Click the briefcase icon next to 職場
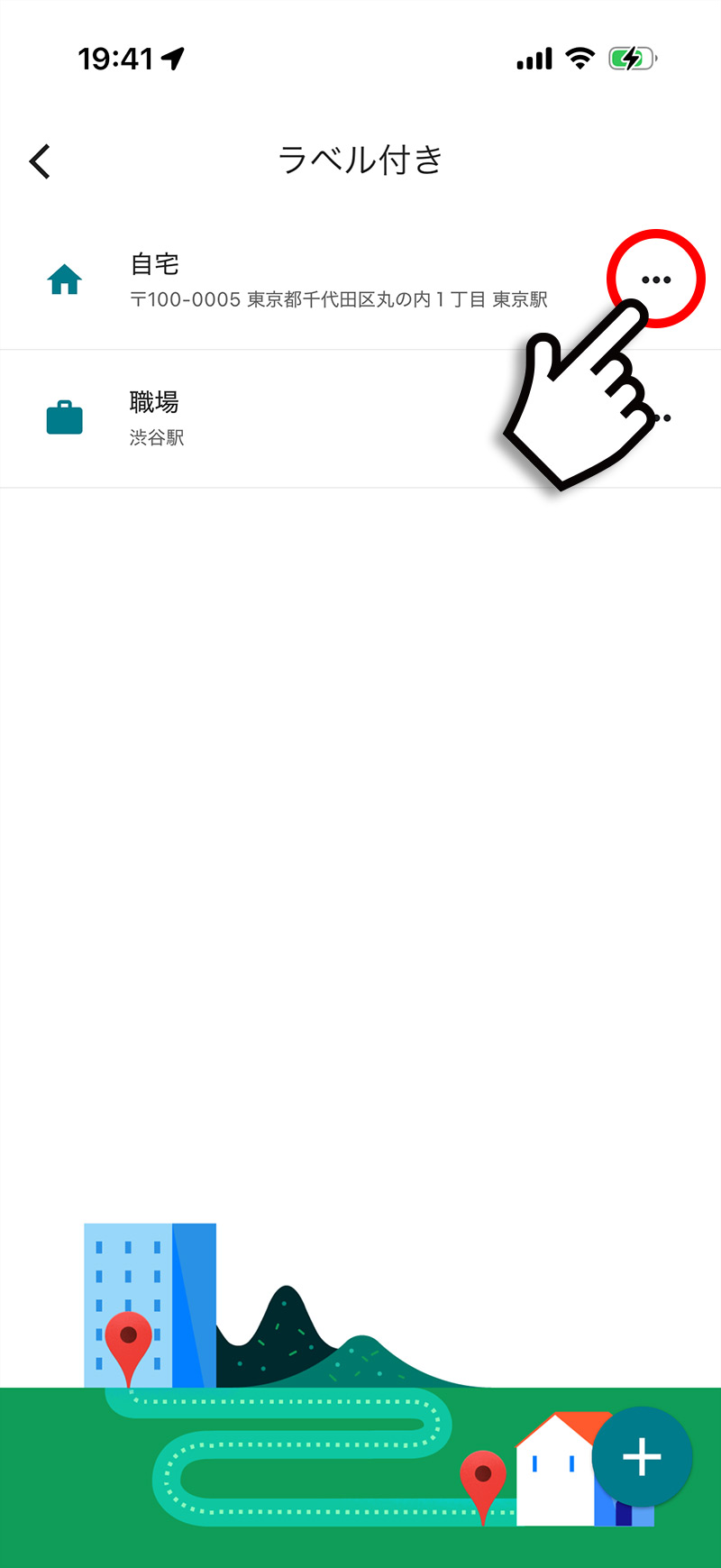721x1568 pixels. [64, 417]
